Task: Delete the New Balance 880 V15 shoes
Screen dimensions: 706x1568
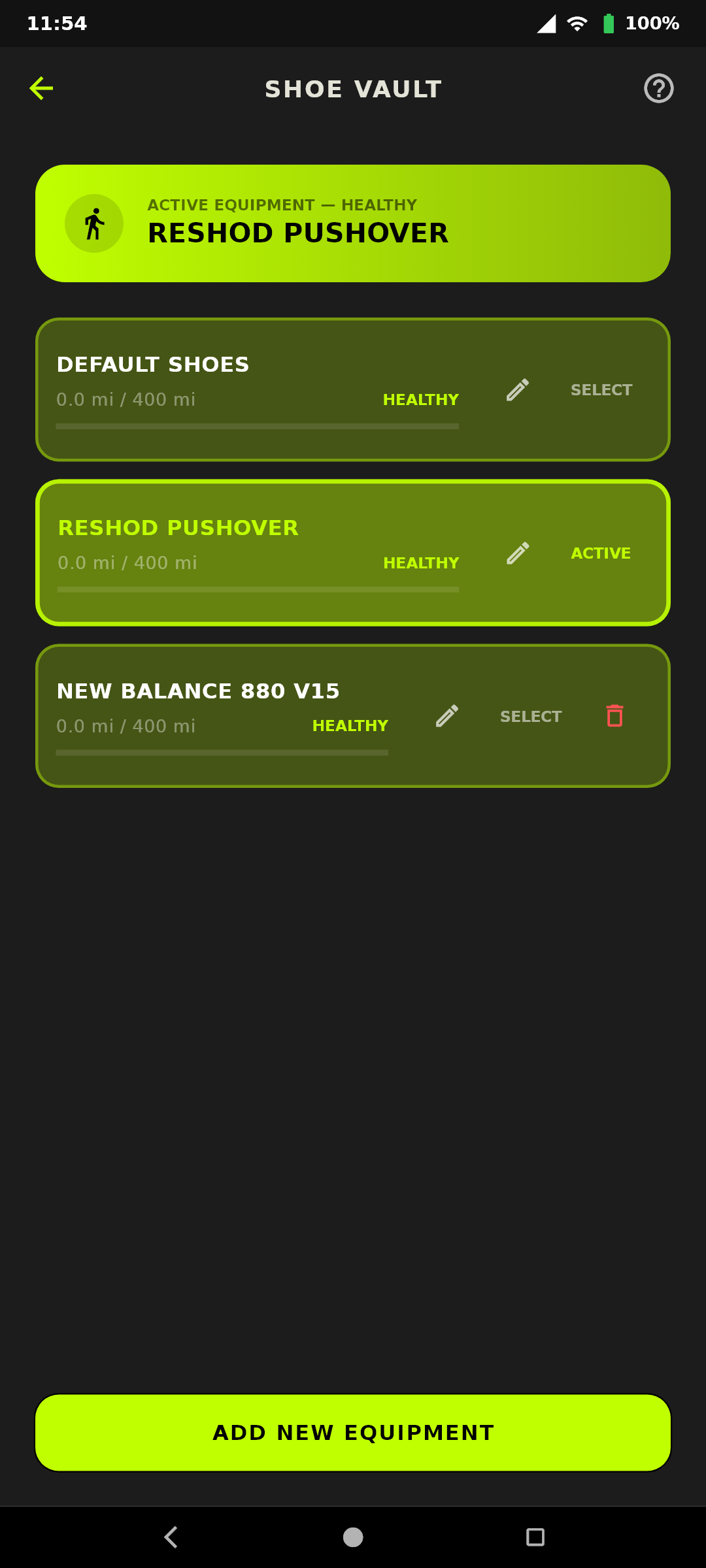Action: coord(614,716)
